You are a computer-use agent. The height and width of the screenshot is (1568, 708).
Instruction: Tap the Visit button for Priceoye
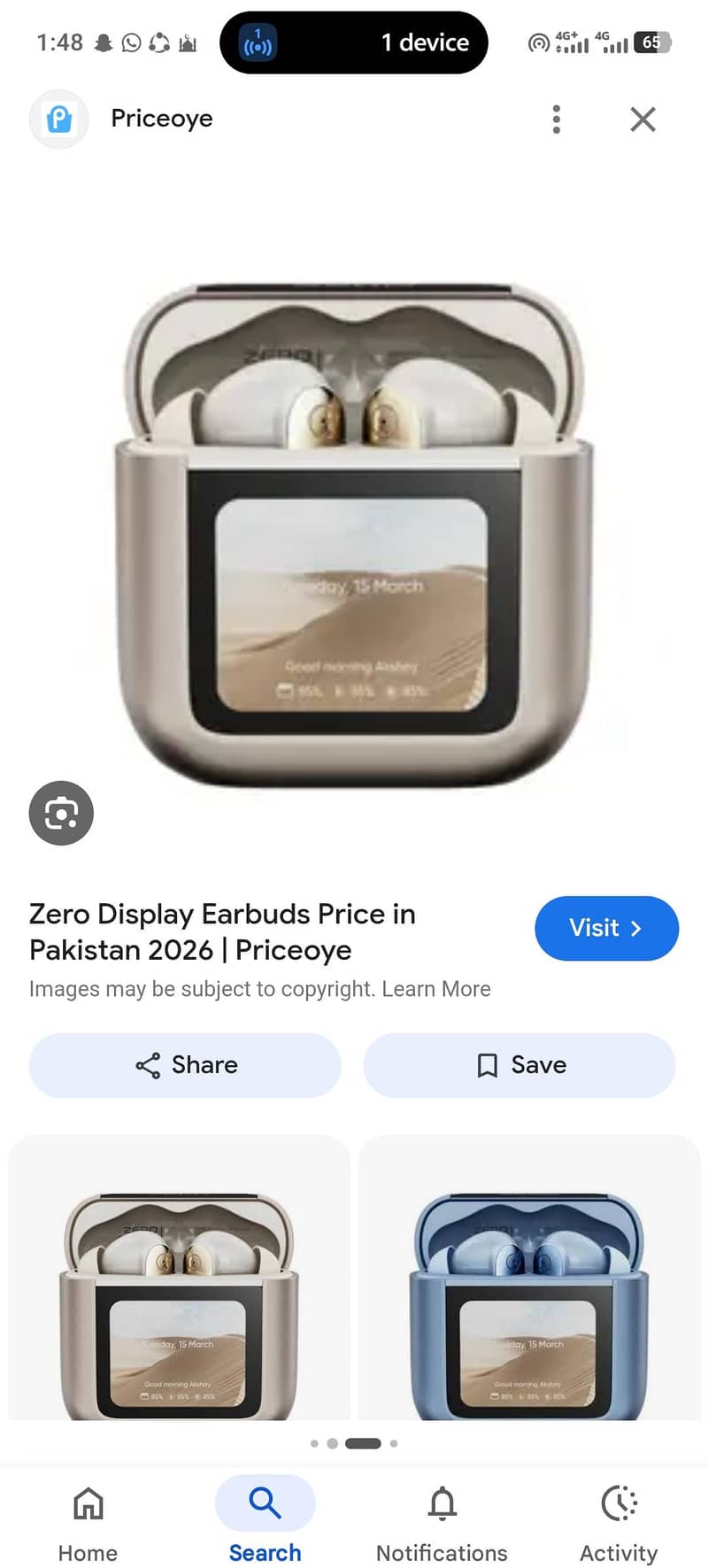click(606, 928)
